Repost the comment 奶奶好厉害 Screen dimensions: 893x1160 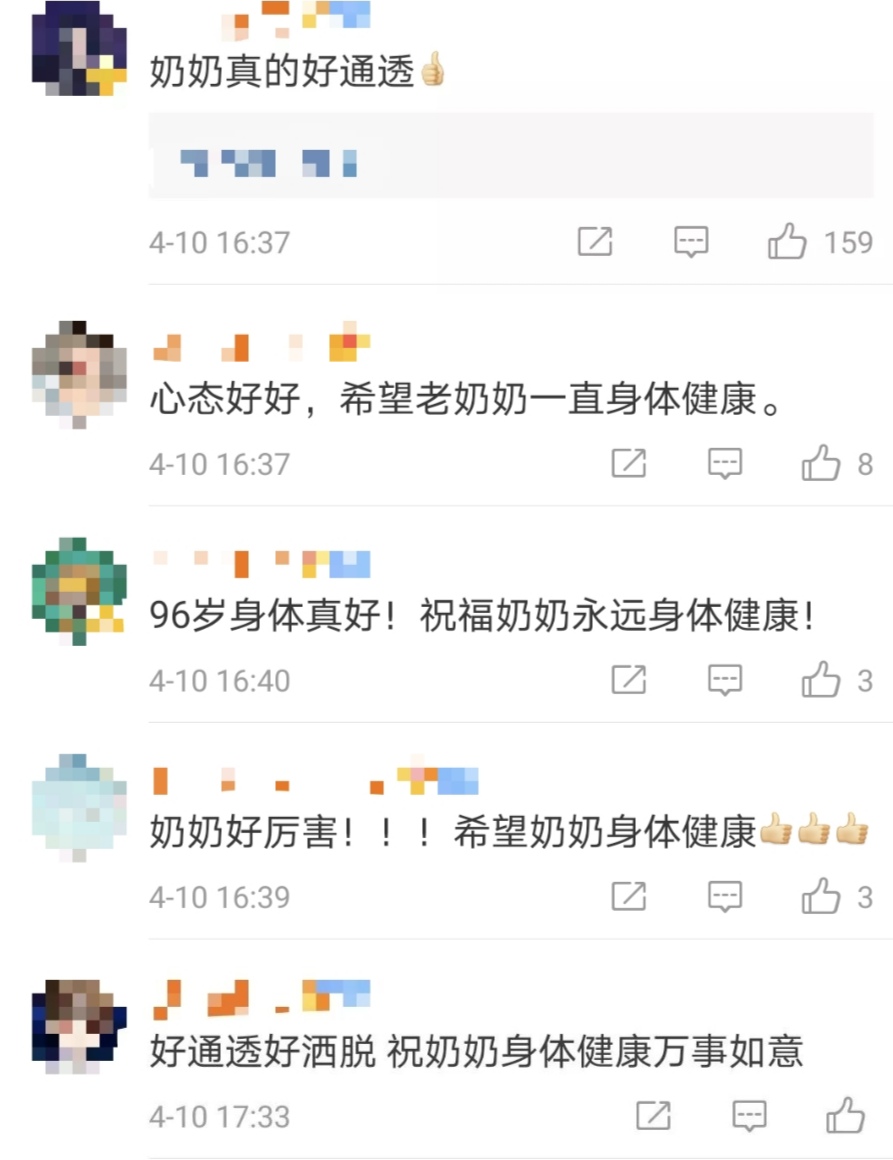point(628,896)
